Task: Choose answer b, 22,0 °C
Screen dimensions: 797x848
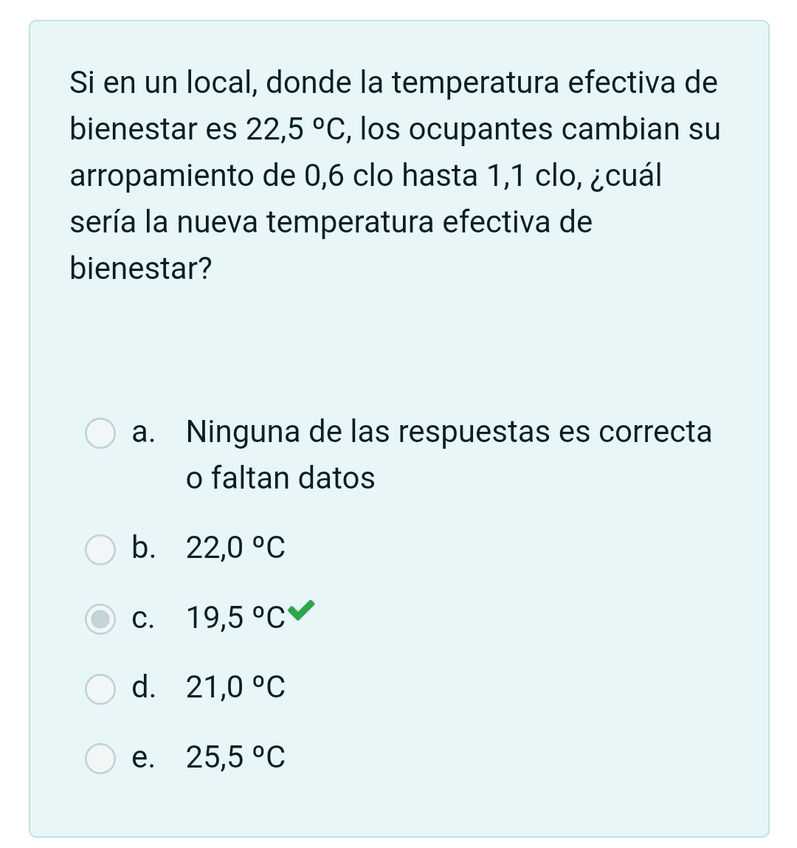Action: [x=100, y=549]
